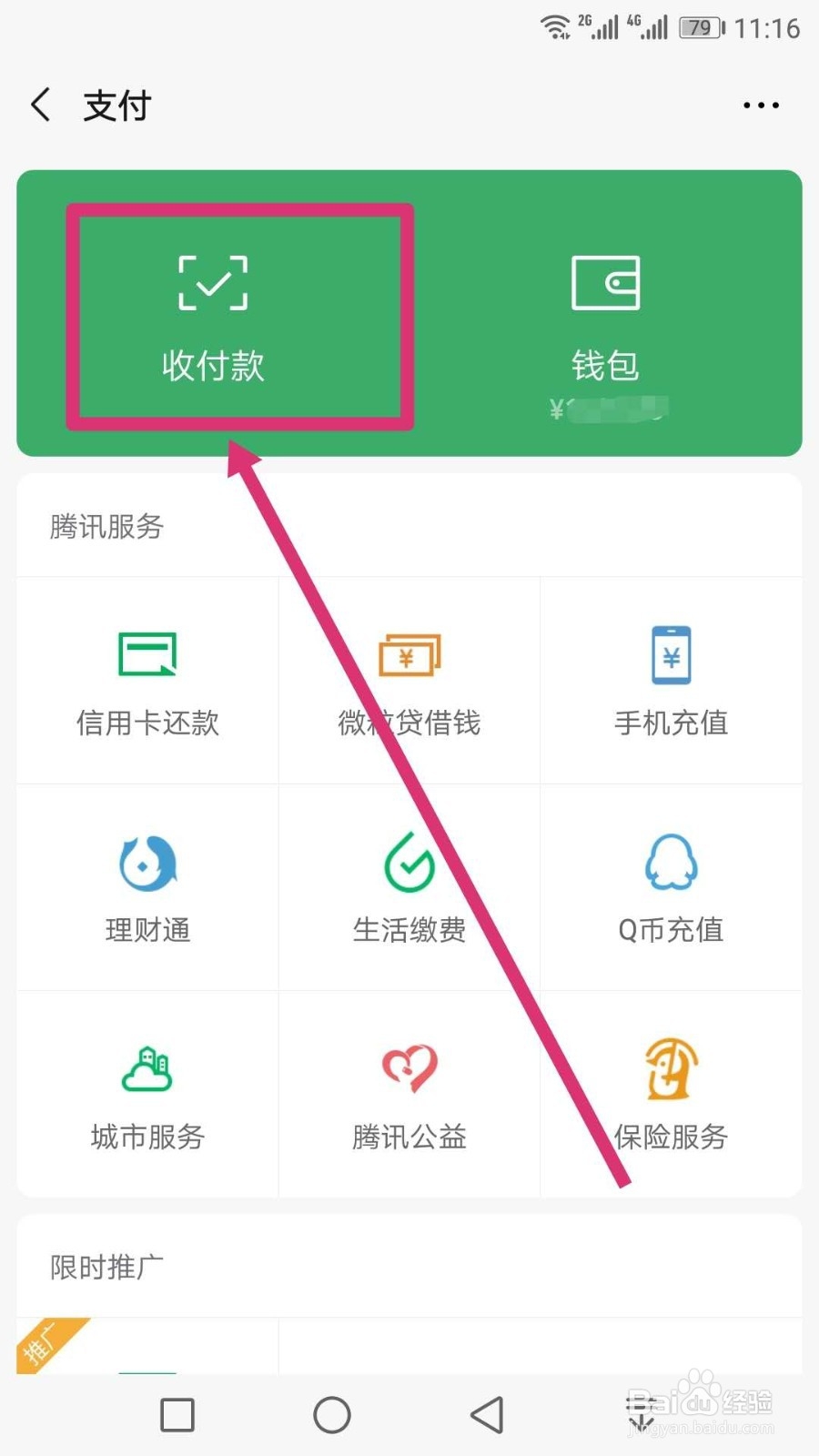Tap the 城市服务 city services icon
819x1456 pixels.
146,1092
